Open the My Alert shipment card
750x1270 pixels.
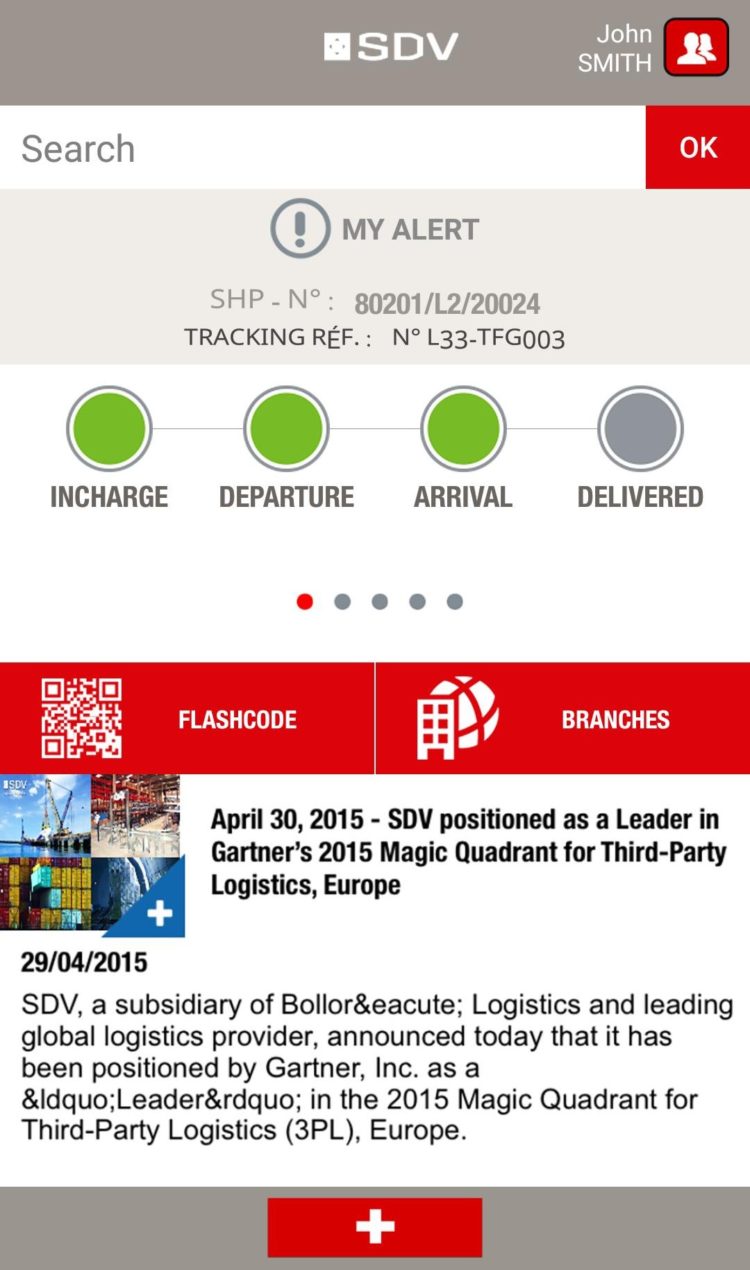tap(374, 275)
